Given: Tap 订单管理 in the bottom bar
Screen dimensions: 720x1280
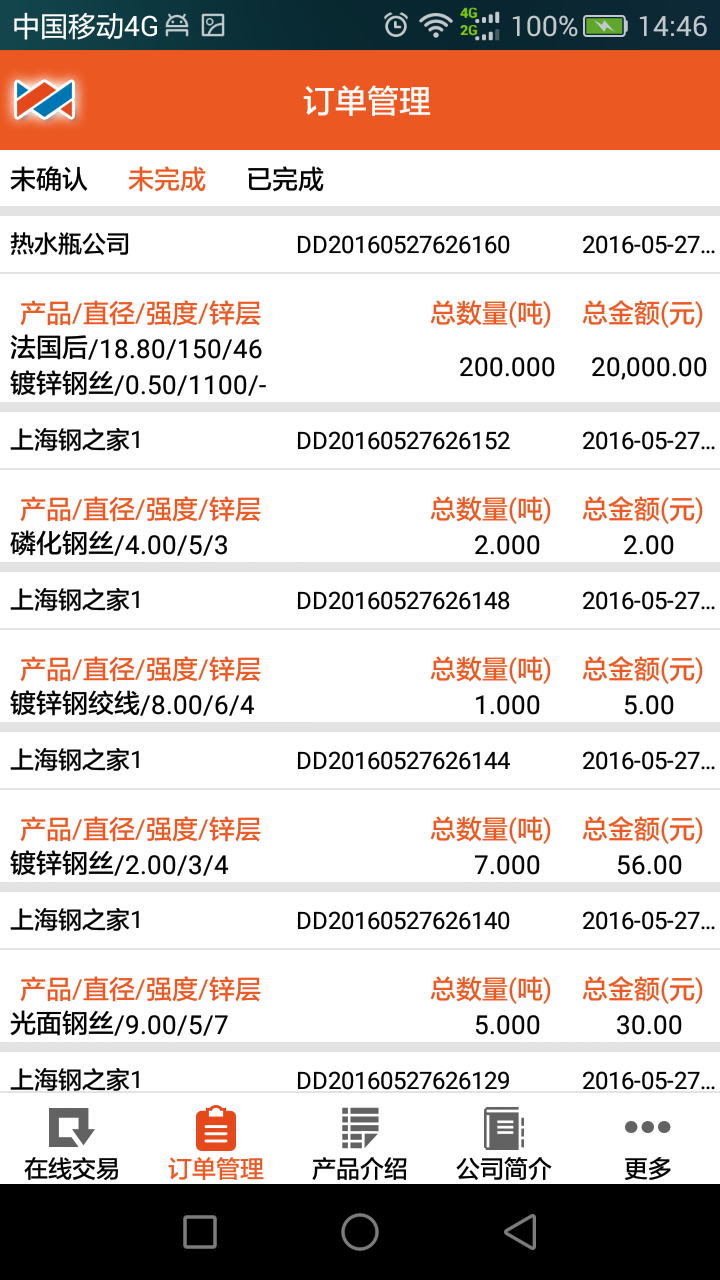Looking at the screenshot, I should pyautogui.click(x=216, y=1142).
